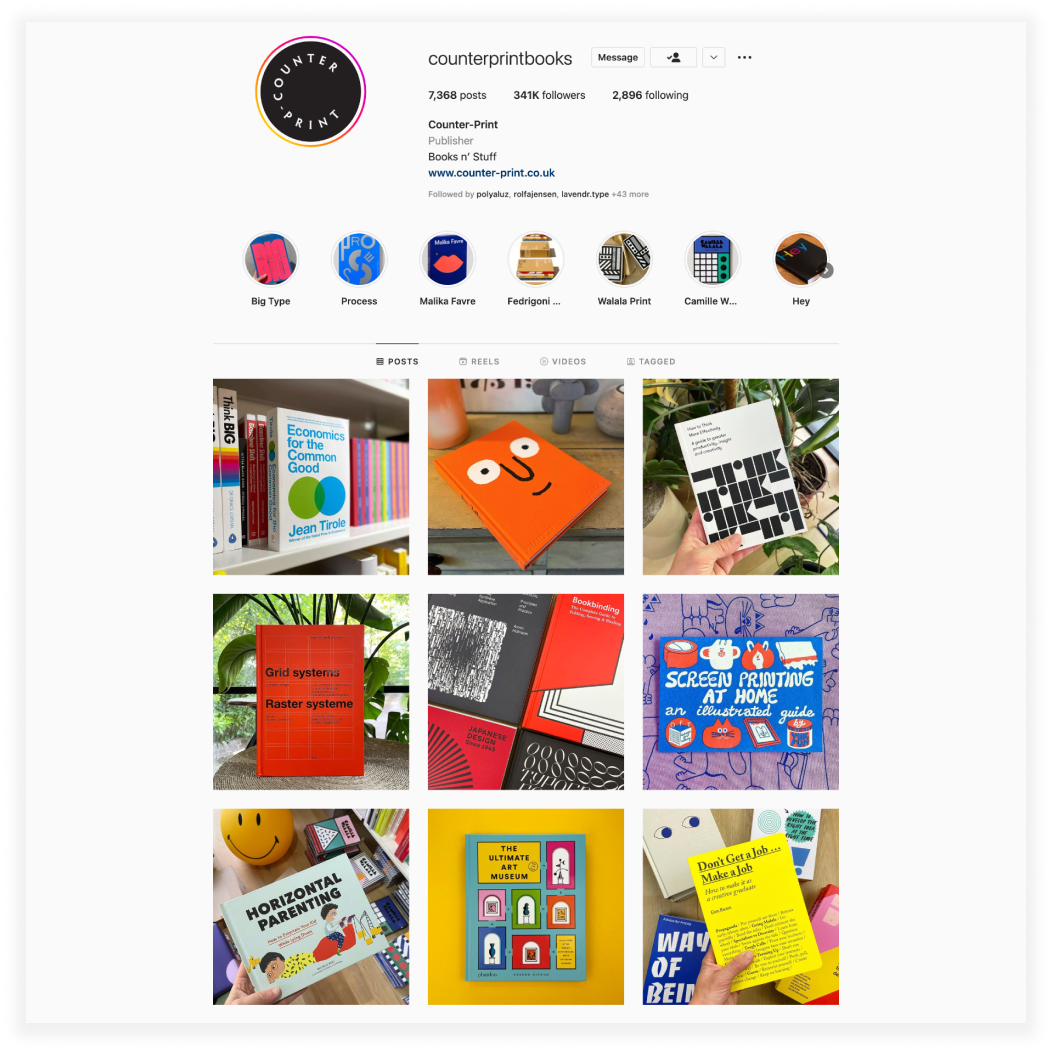Switch to the Tagged tab
The width and height of the screenshot is (1052, 1053).
651,362
